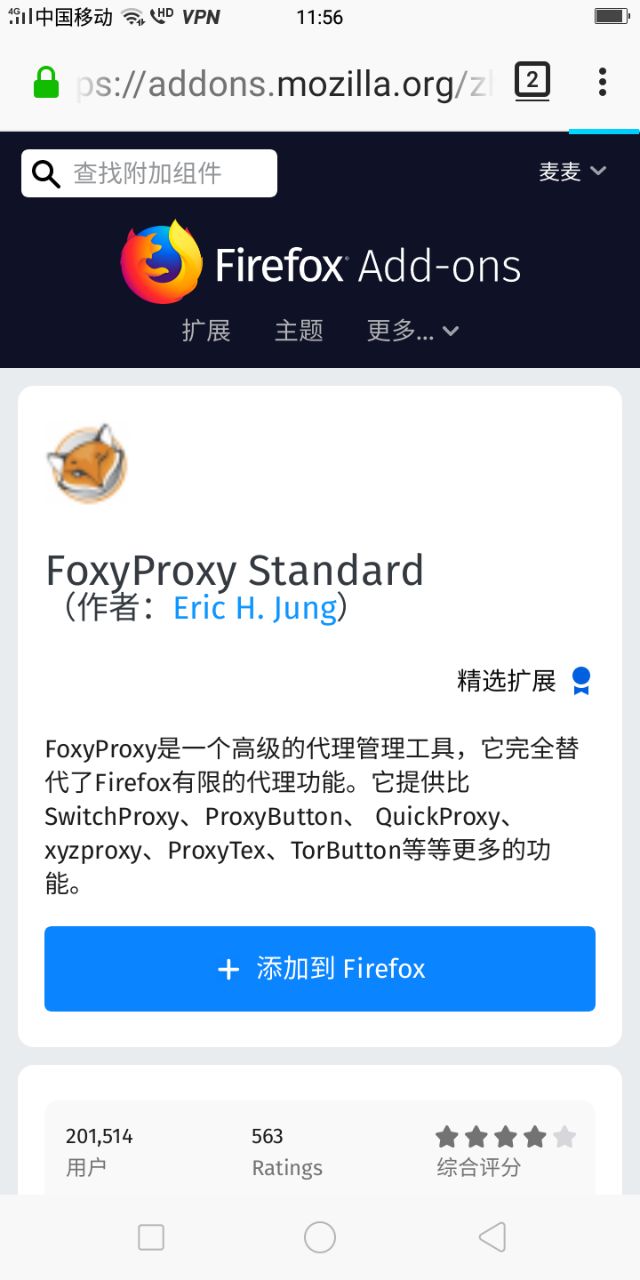The image size is (640, 1280).
Task: Expand the 更多... menu
Action: tap(412, 331)
